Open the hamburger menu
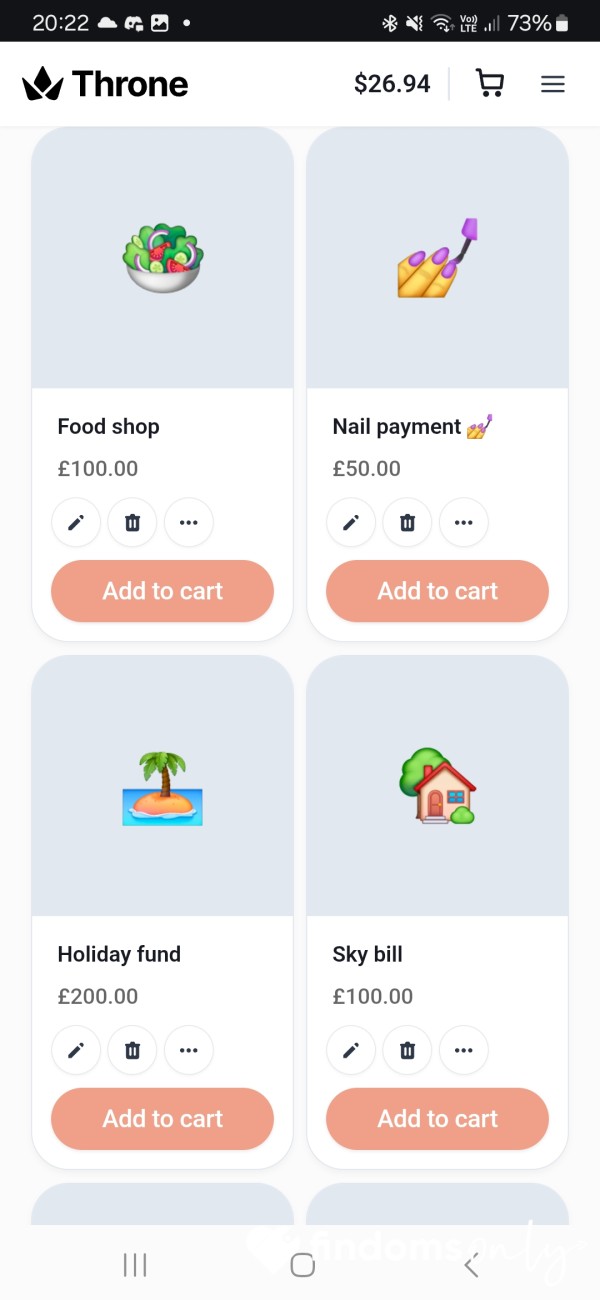600x1300 pixels. (553, 84)
